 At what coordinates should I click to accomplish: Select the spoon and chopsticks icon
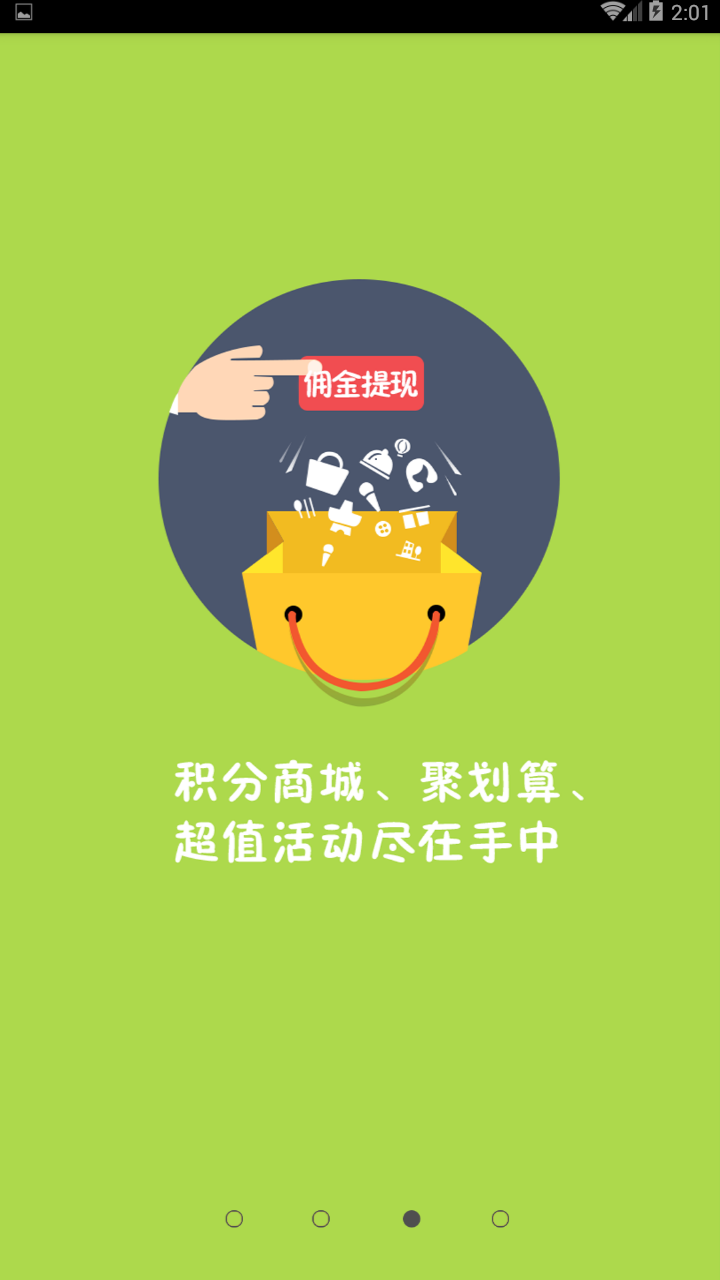[x=304, y=509]
